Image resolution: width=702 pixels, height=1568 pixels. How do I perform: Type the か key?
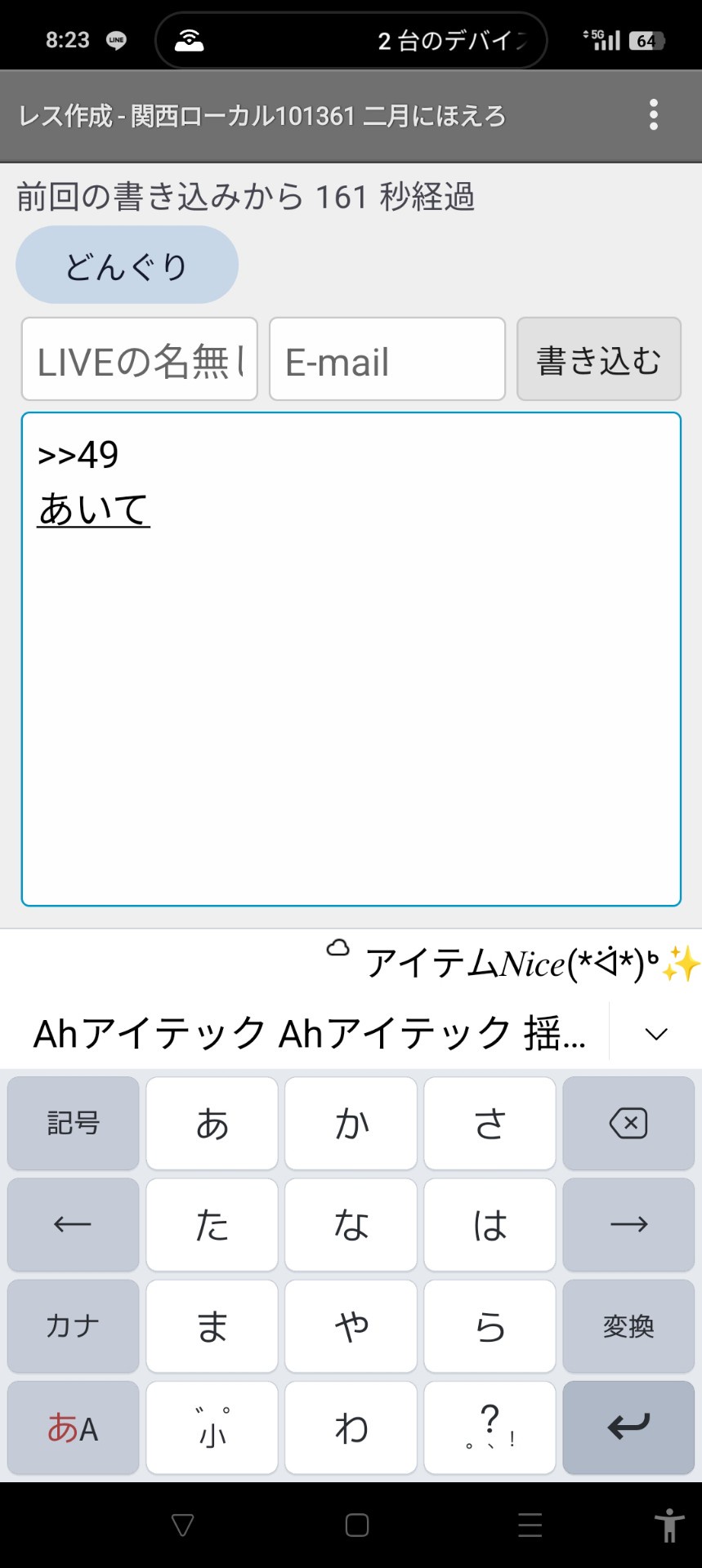click(x=351, y=1123)
